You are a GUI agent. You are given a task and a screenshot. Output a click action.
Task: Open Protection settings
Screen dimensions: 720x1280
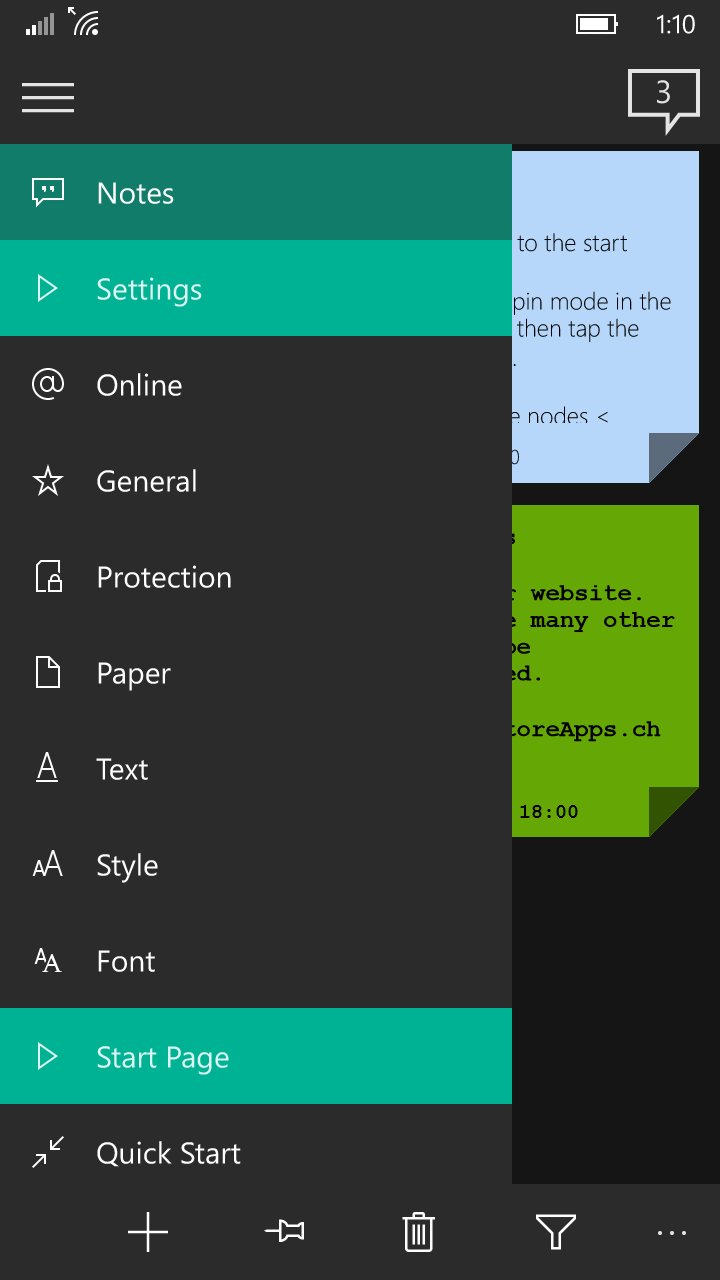pyautogui.click(x=256, y=576)
